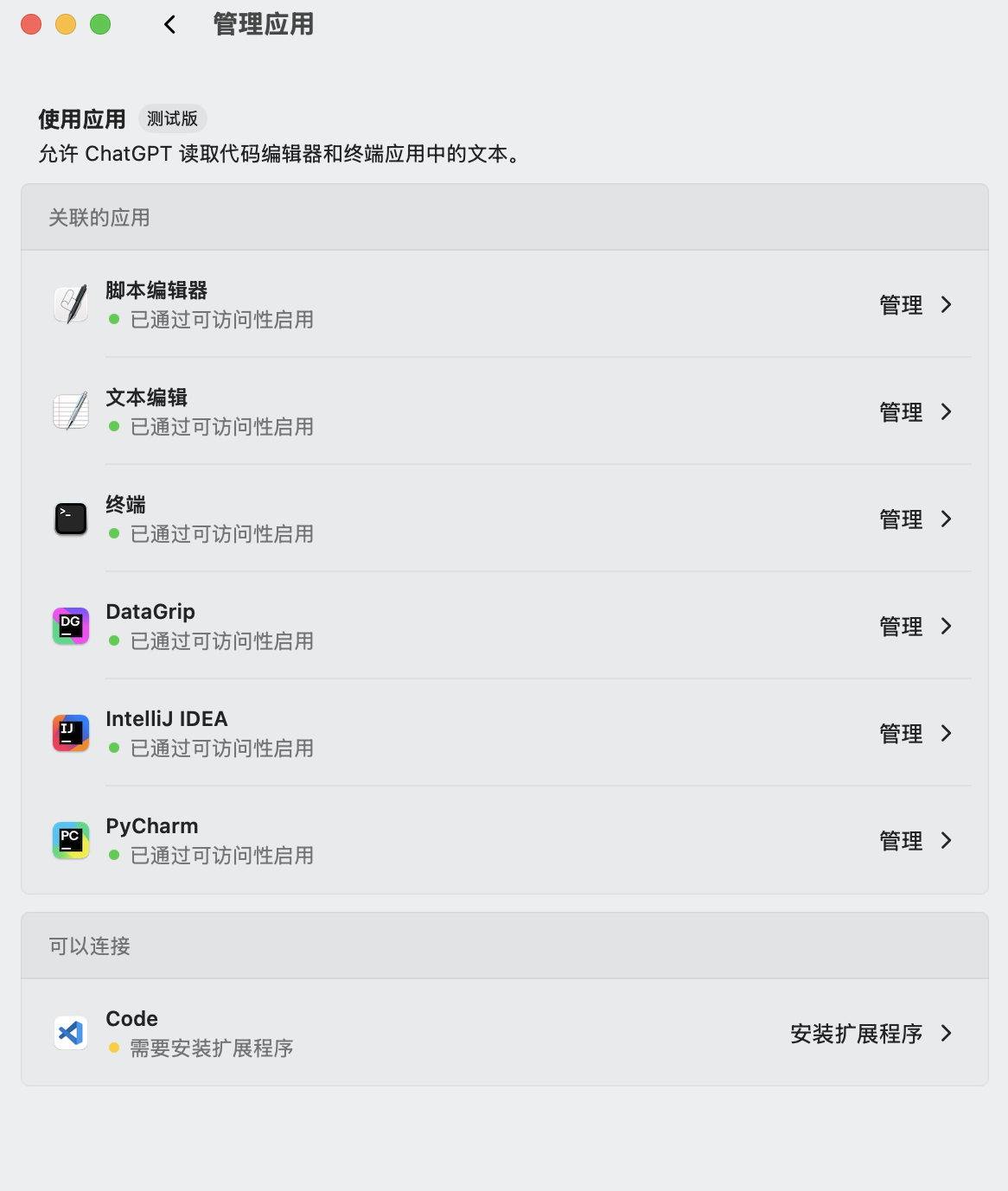Minimize the window with the yellow button
The image size is (1008, 1191).
click(x=66, y=24)
